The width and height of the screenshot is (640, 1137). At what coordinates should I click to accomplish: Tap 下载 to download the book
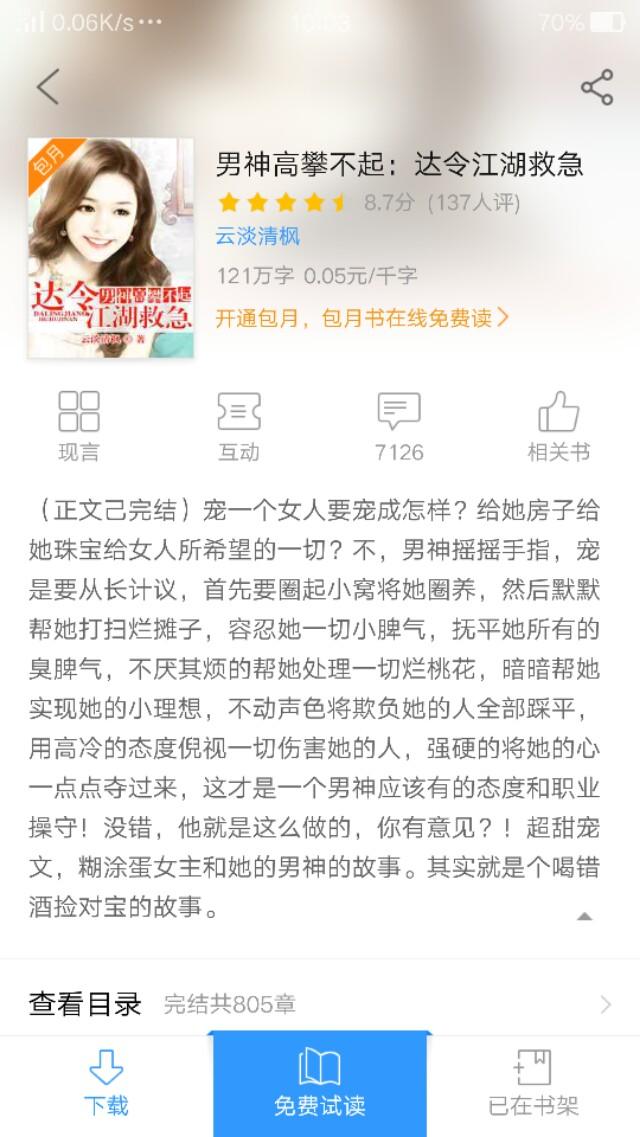tap(106, 1083)
